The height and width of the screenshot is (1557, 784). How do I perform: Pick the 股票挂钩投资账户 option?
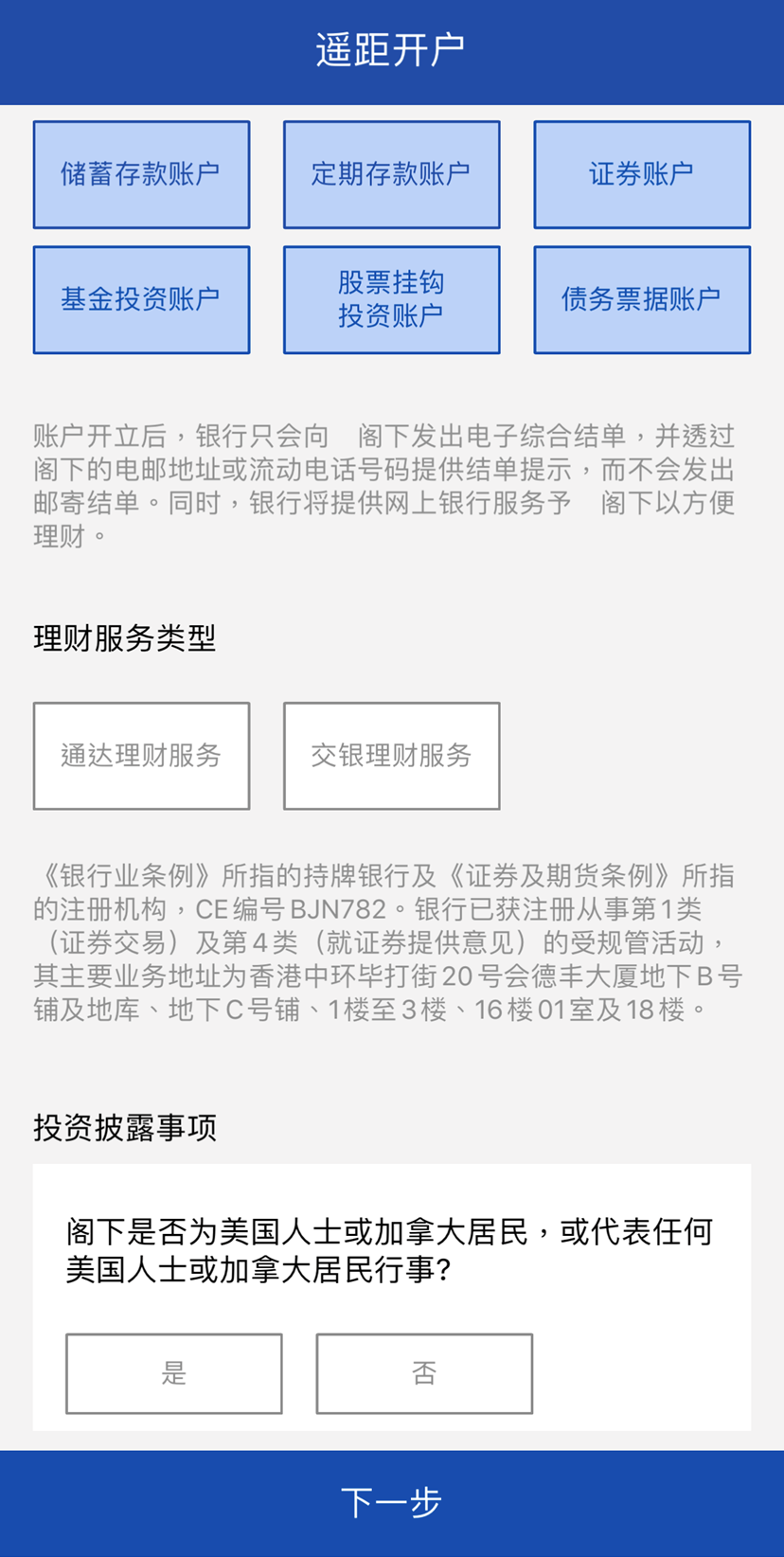[x=391, y=300]
